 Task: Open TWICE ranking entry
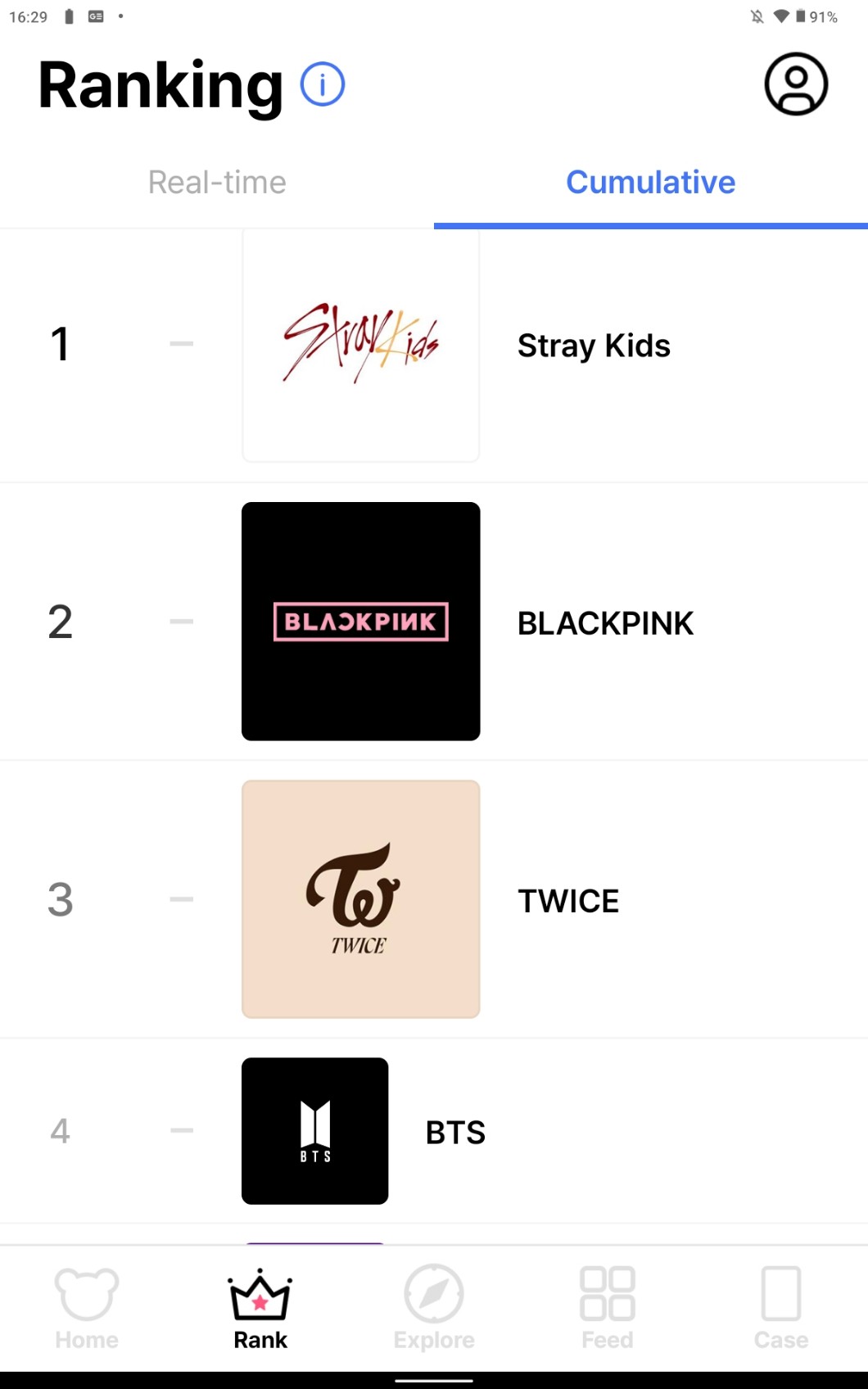click(434, 899)
